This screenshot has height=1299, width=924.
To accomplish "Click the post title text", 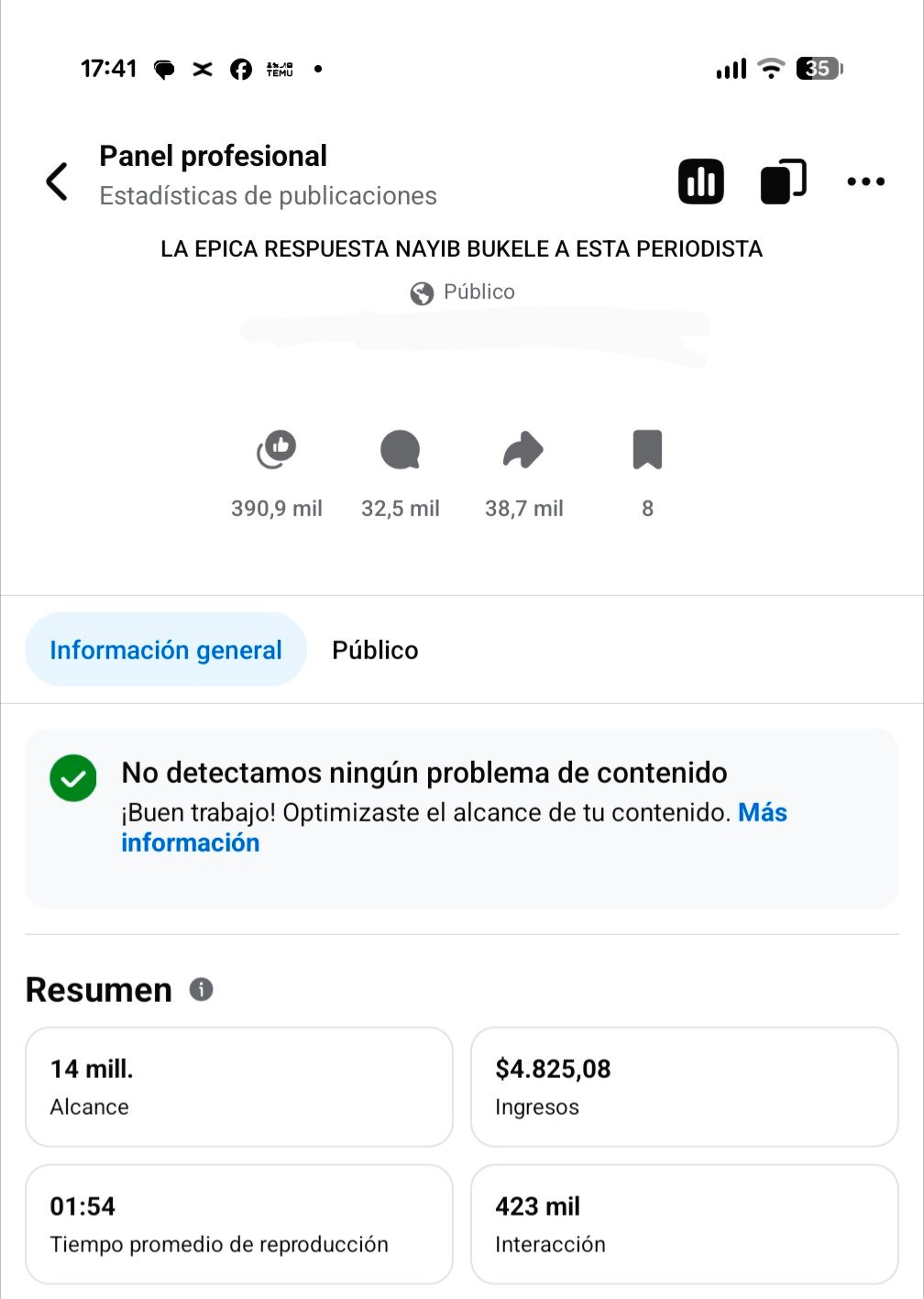I will [461, 248].
